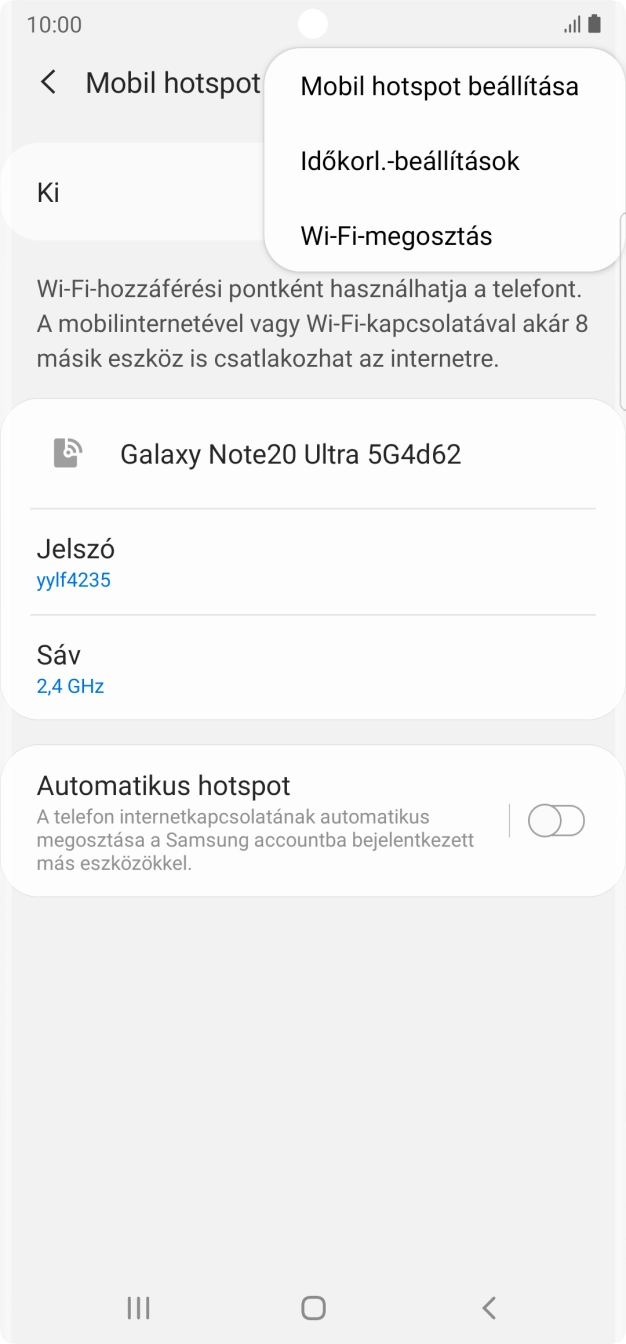Open the Automatikus hotspot settings row
The image size is (626, 1344).
[255, 822]
